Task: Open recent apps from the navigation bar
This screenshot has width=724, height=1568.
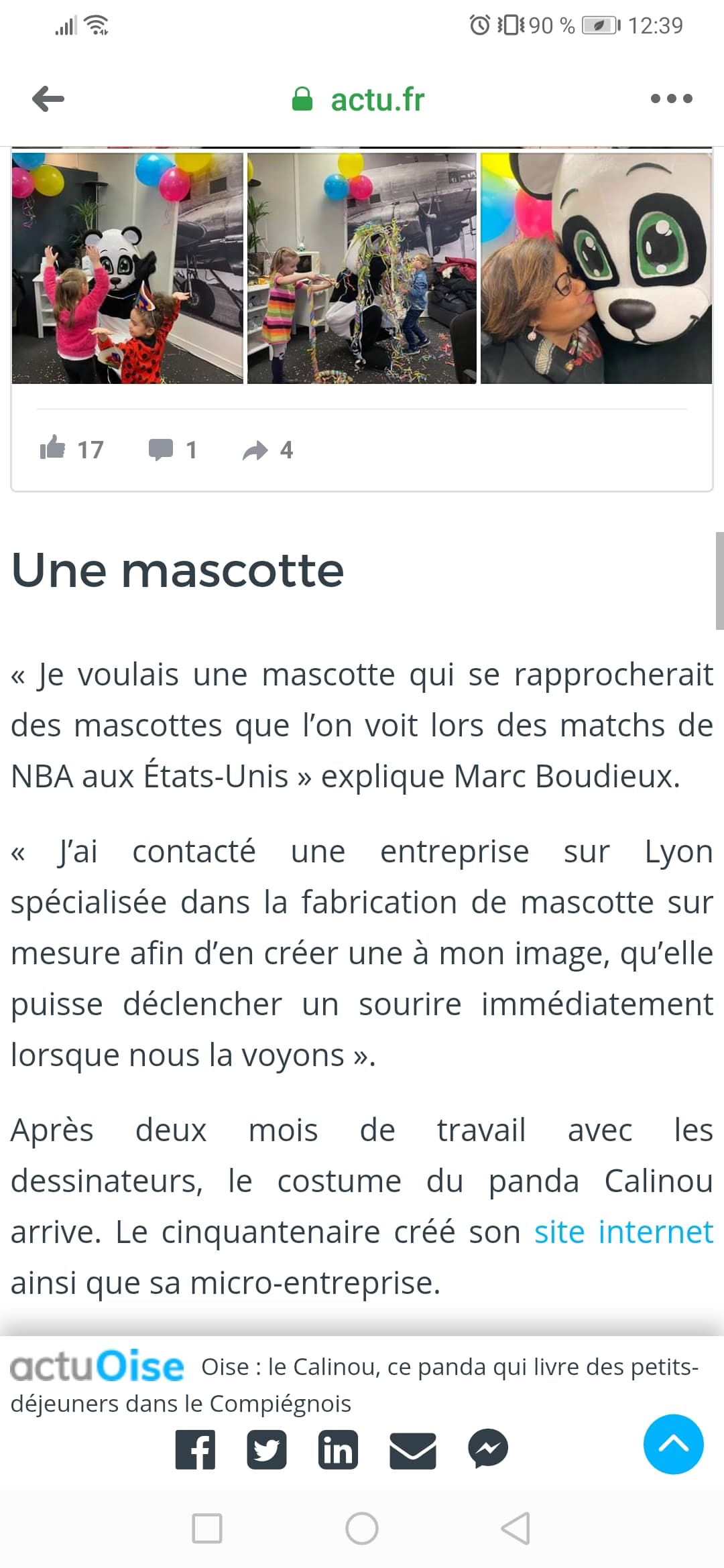Action: point(207,1528)
